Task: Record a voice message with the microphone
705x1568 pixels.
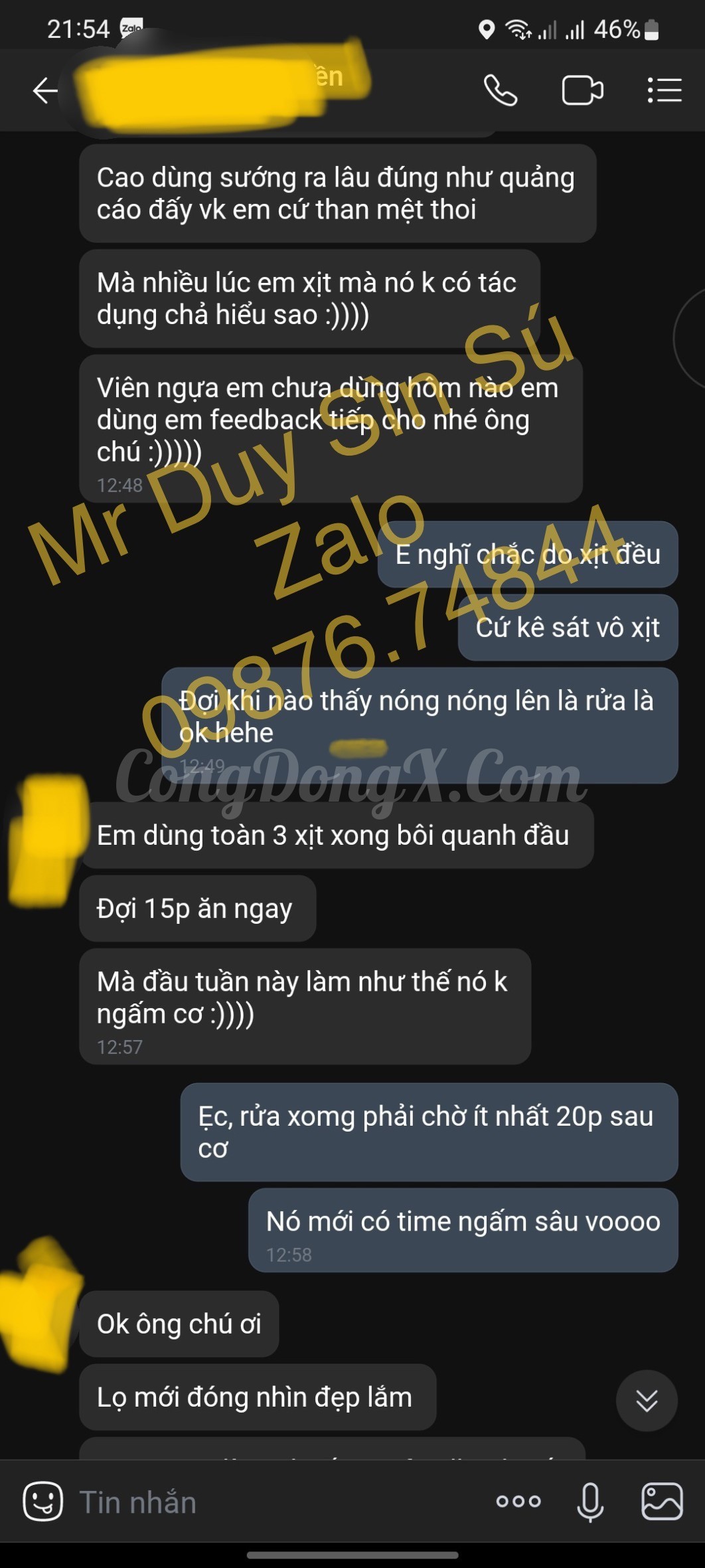Action: click(x=589, y=1502)
